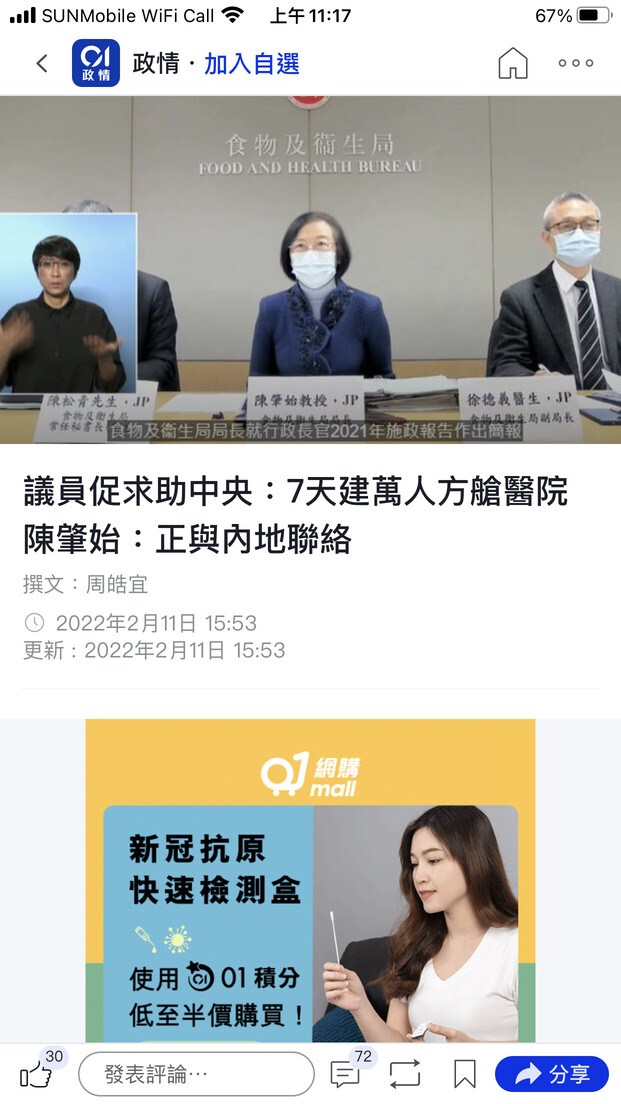Viewport: 621px width, 1104px height.
Task: Tap 加入自選 to follow this channel
Action: pos(252,64)
